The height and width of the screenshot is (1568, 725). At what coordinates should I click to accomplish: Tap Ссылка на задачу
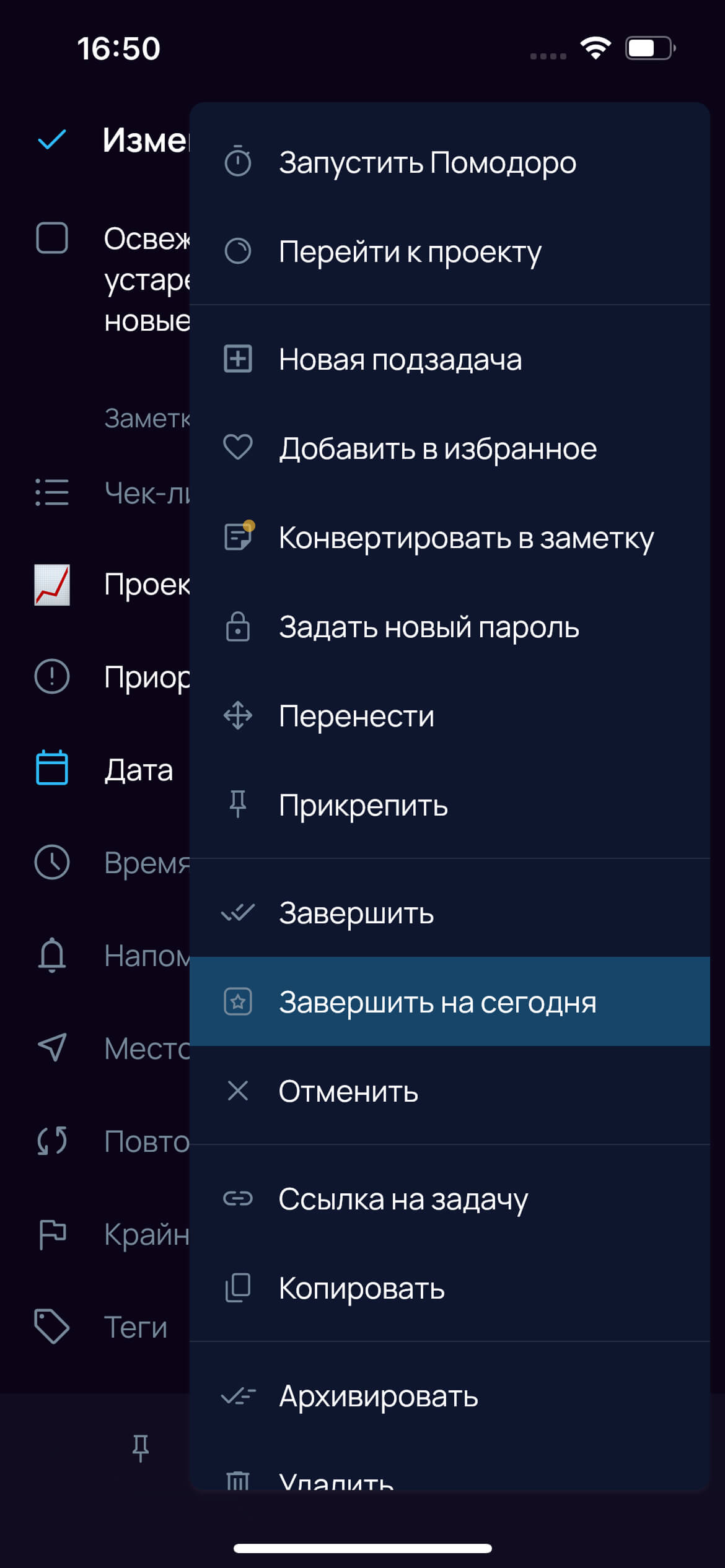[x=450, y=1199]
